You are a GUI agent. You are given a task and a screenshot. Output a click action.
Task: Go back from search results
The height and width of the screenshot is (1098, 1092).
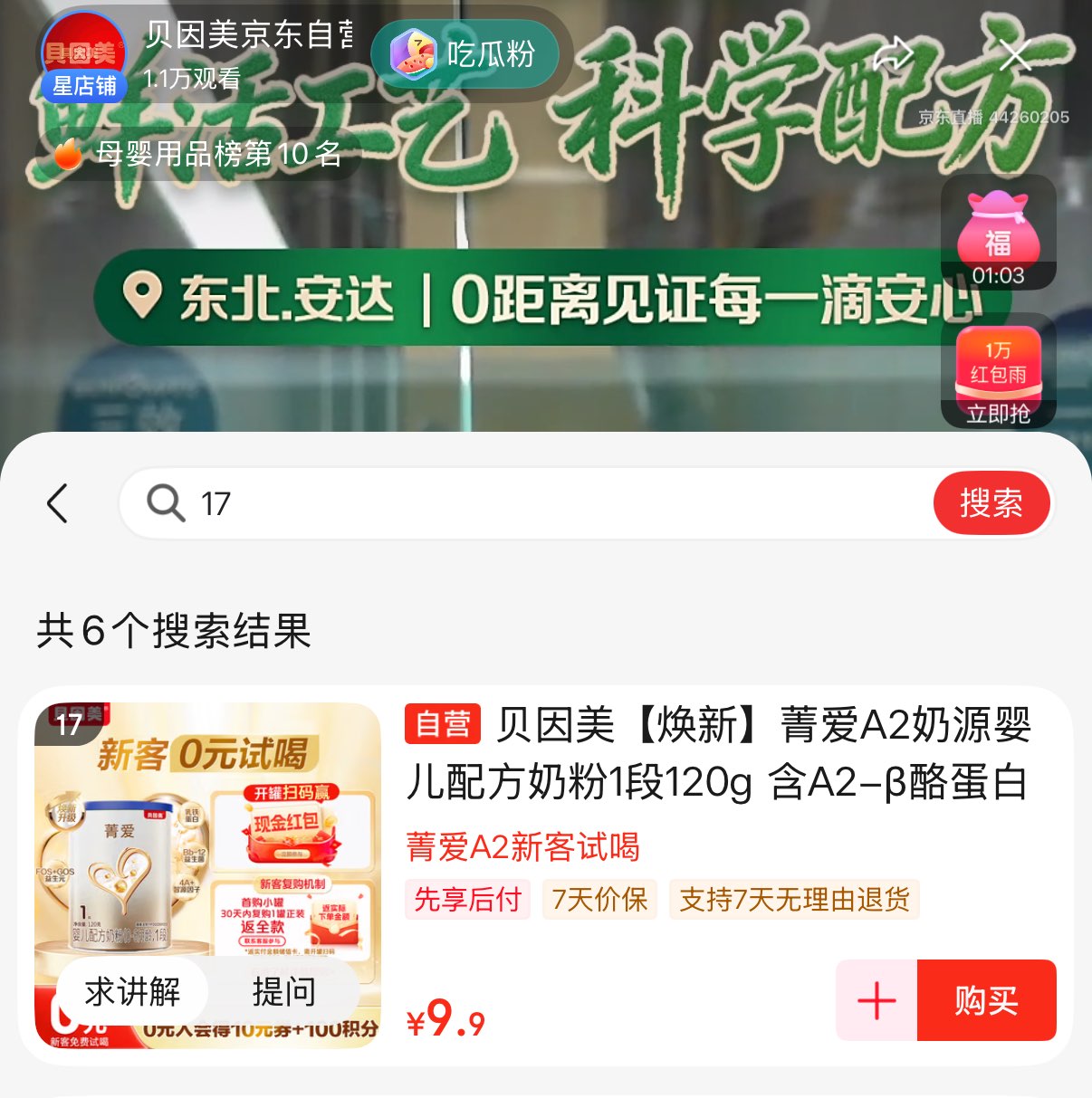(x=58, y=503)
